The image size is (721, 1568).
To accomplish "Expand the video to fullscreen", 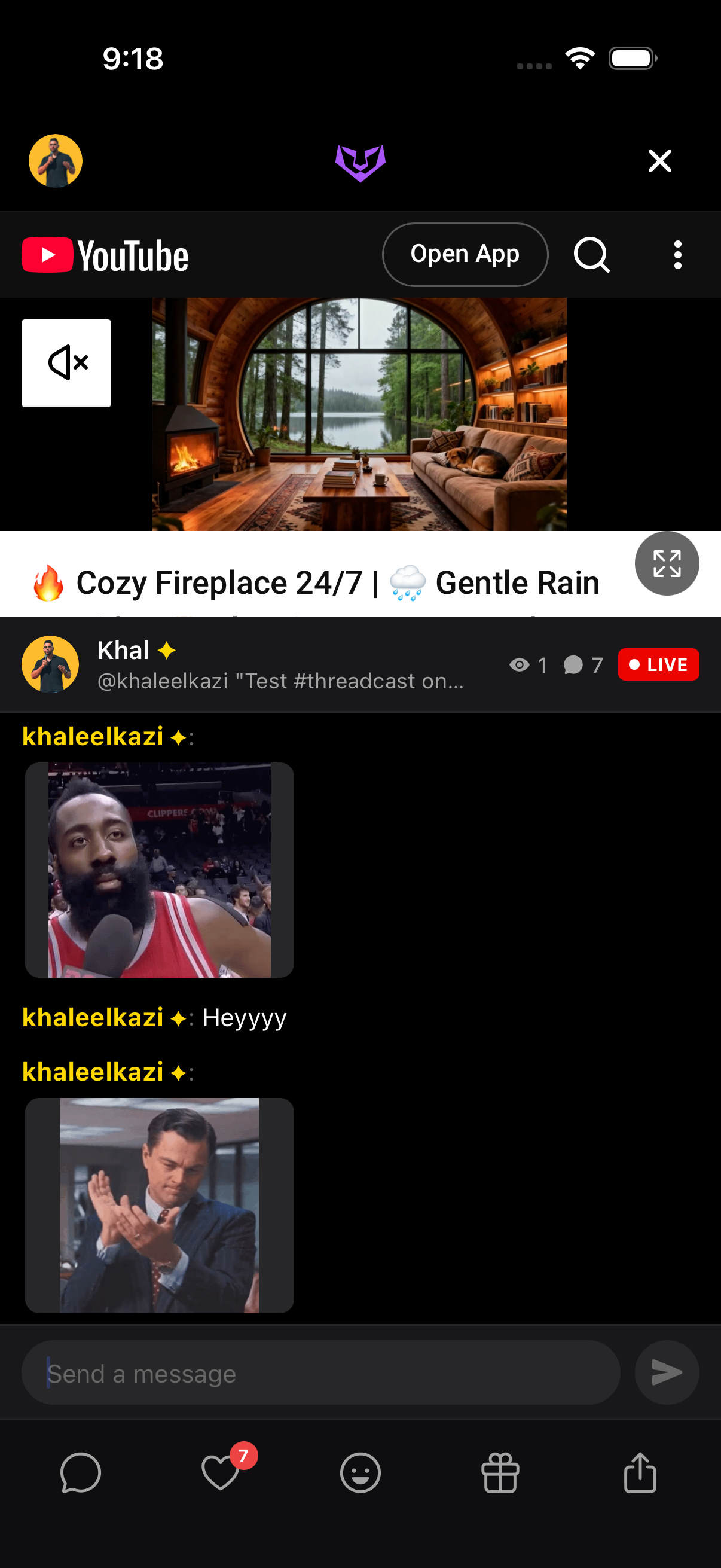I will coord(666,563).
